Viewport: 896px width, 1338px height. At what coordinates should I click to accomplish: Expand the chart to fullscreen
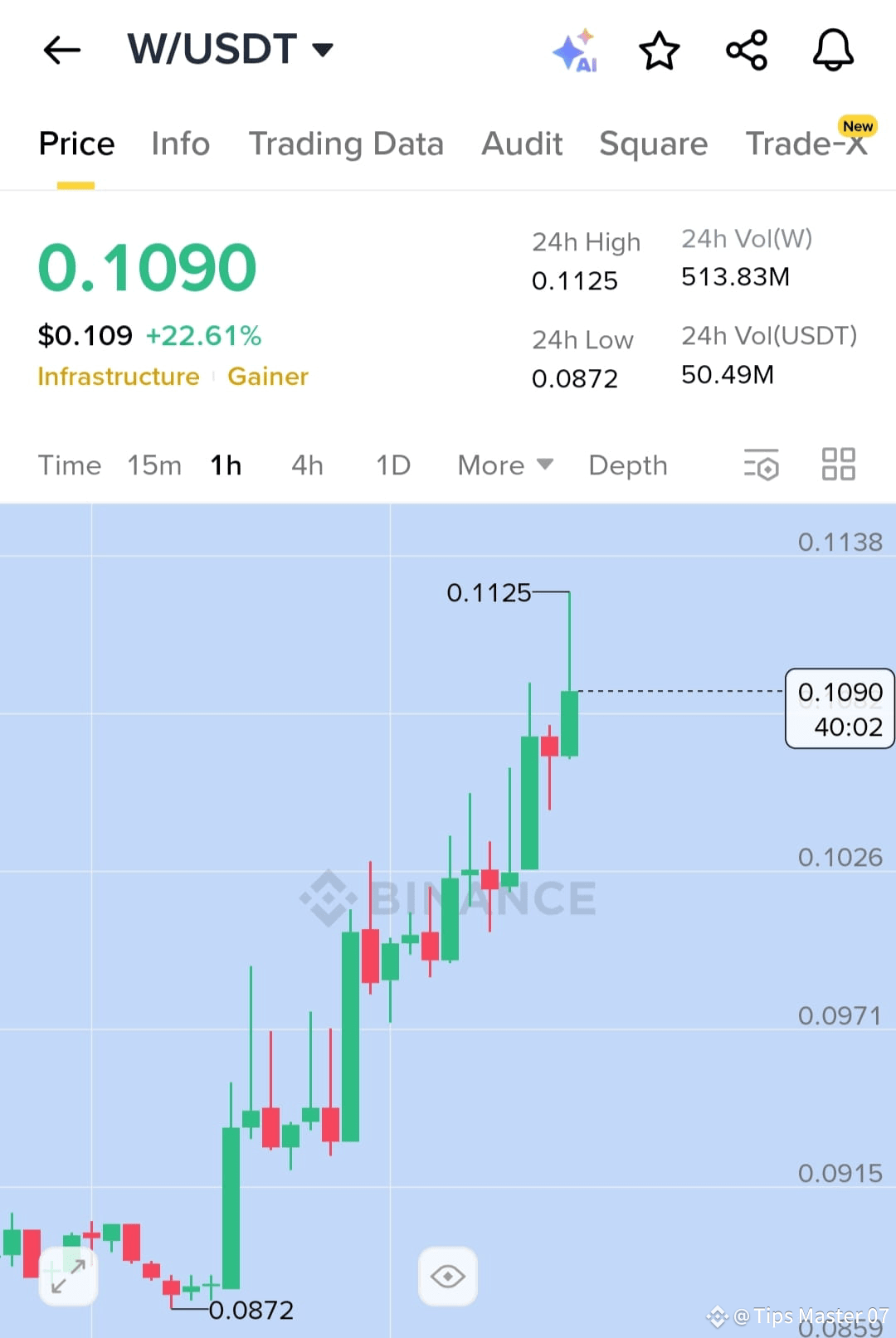[68, 1276]
